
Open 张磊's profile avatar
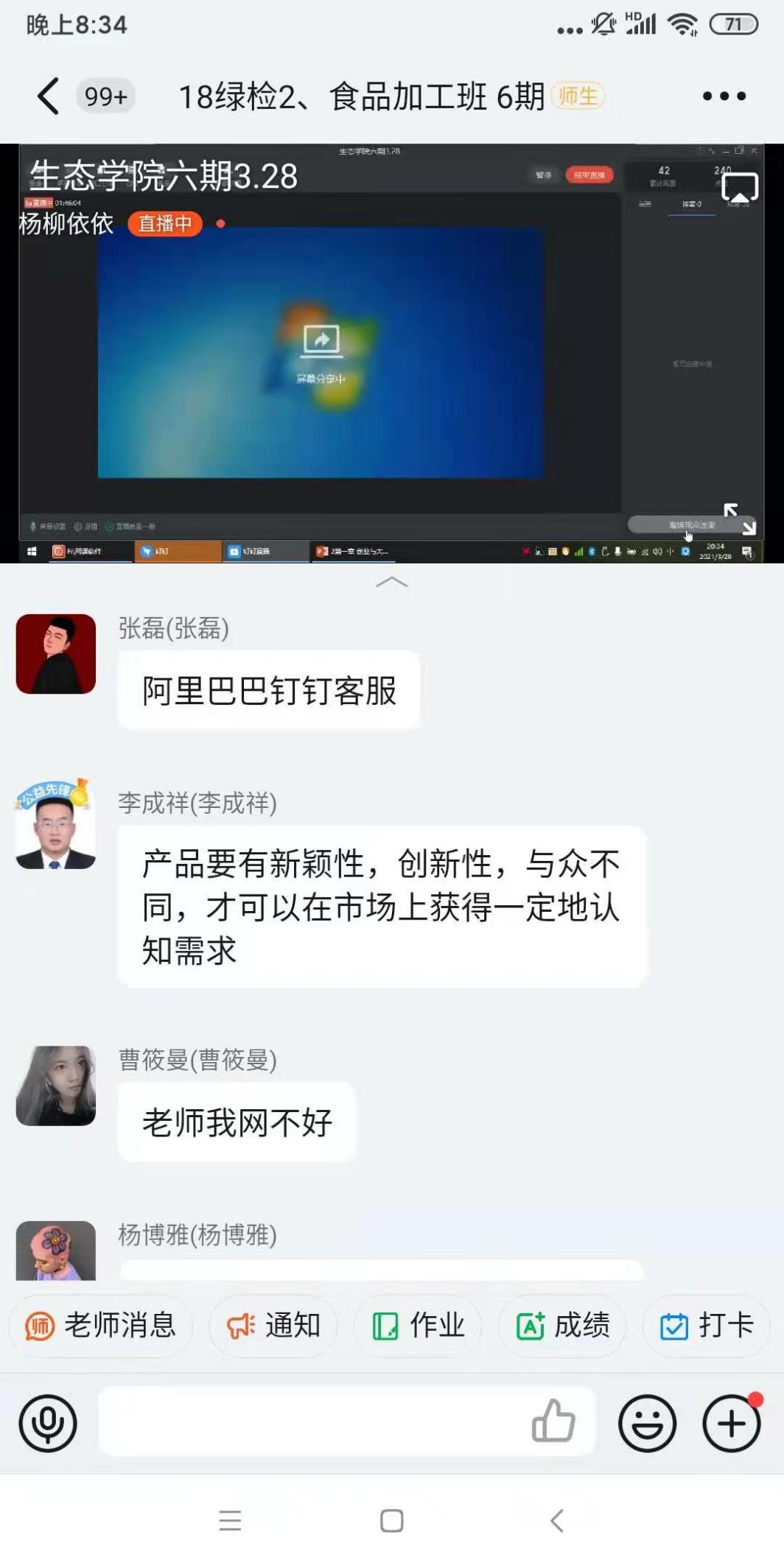56,654
